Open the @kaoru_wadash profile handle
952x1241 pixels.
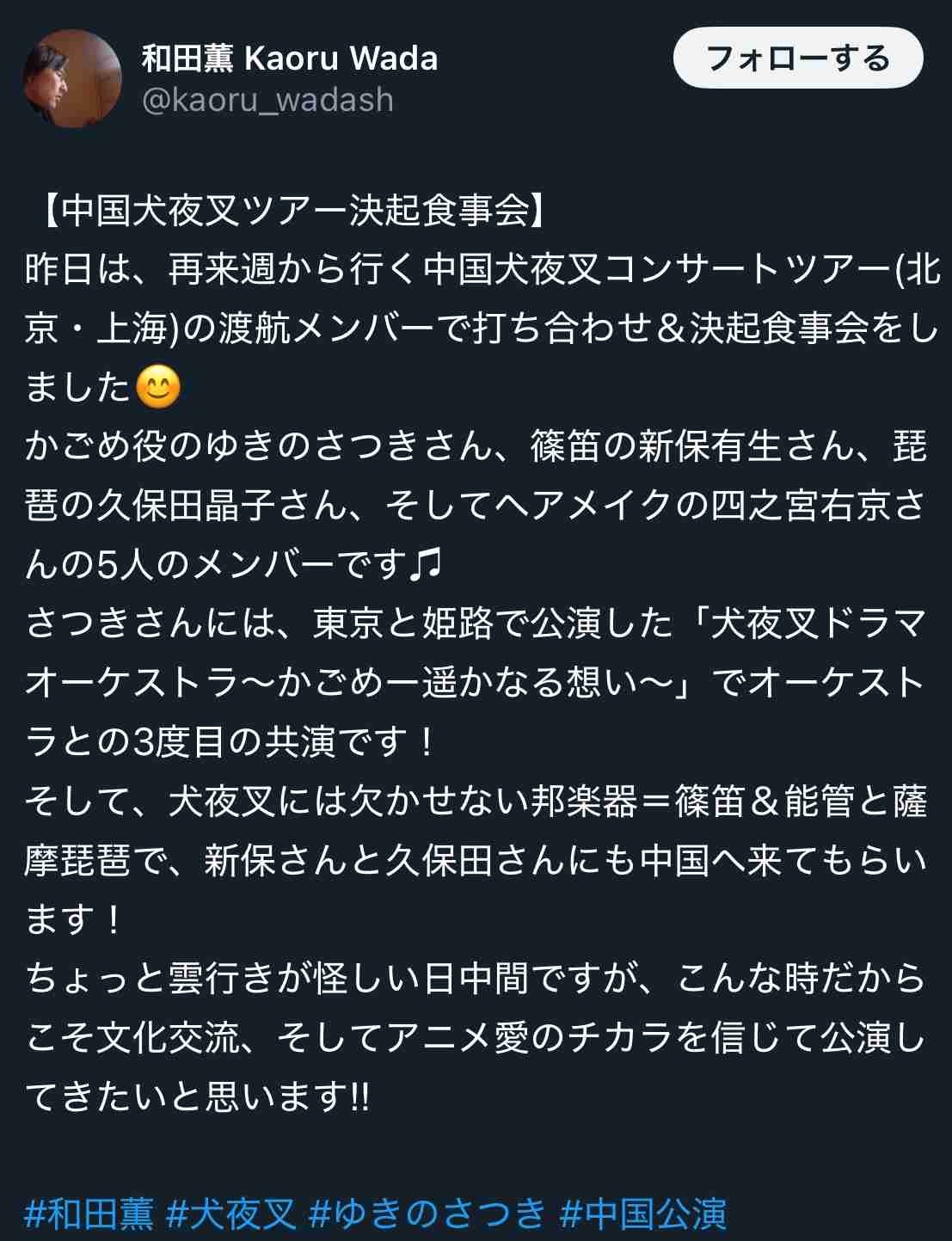(267, 101)
